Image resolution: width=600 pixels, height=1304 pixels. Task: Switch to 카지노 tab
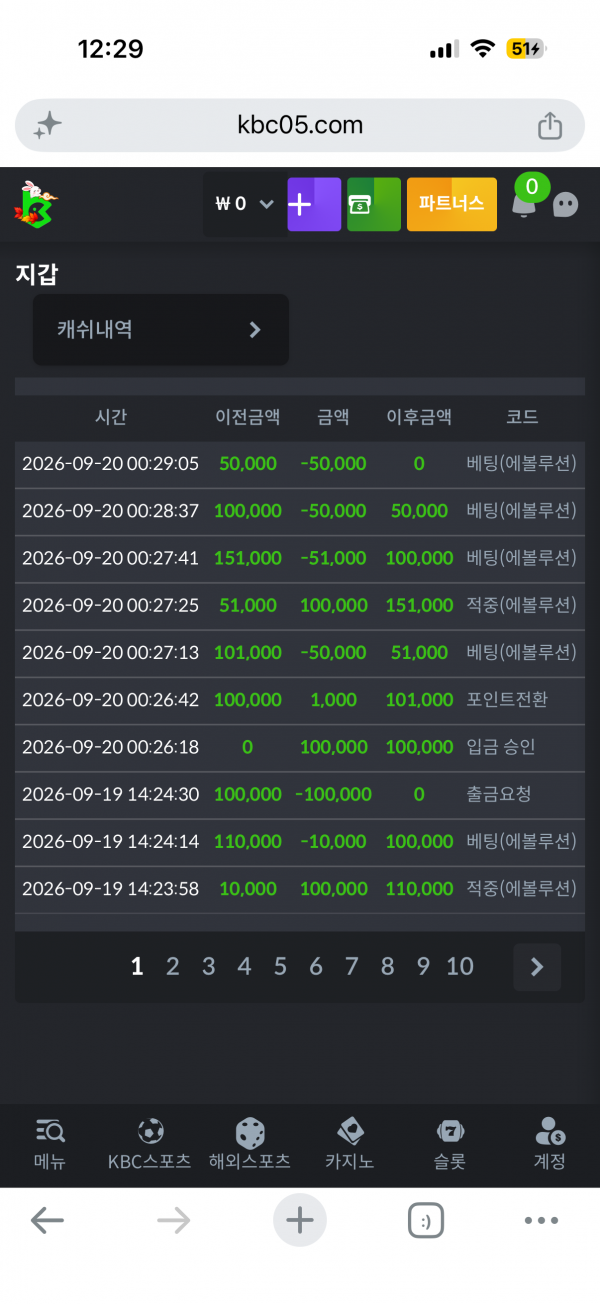[x=350, y=1145]
